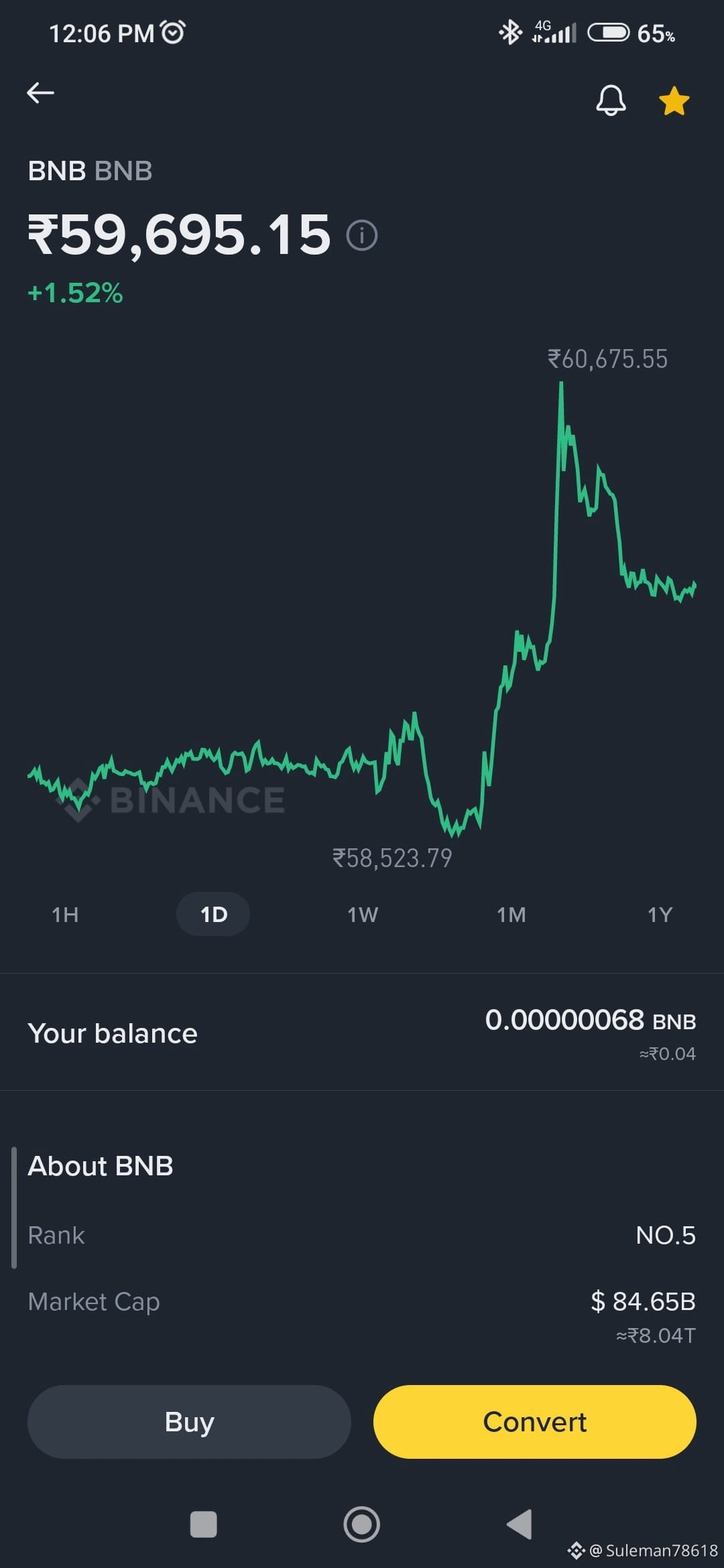Image resolution: width=724 pixels, height=1568 pixels.
Task: Remove BNB from favorites with star
Action: [x=674, y=101]
